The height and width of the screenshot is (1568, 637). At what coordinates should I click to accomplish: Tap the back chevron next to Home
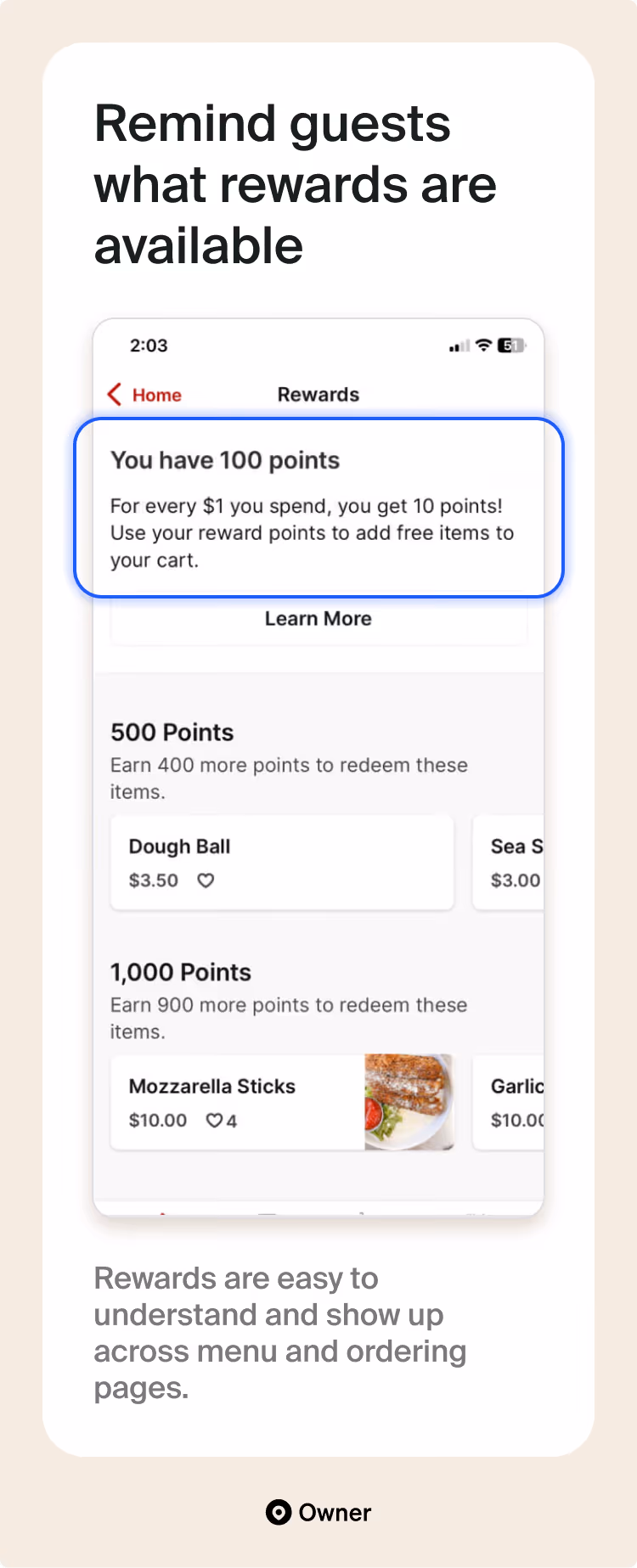coord(115,394)
